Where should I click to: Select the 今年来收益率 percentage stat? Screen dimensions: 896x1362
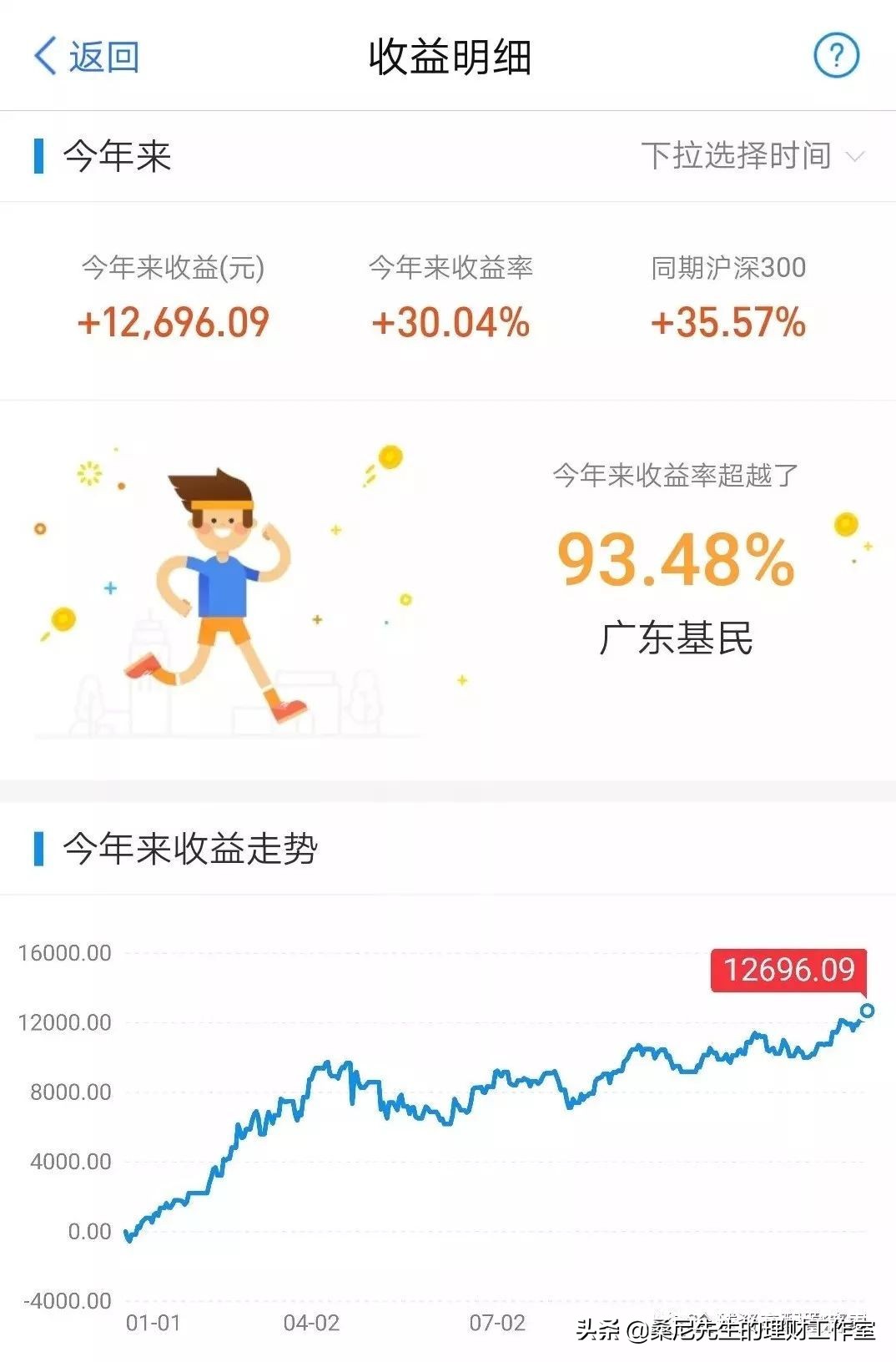452,320
